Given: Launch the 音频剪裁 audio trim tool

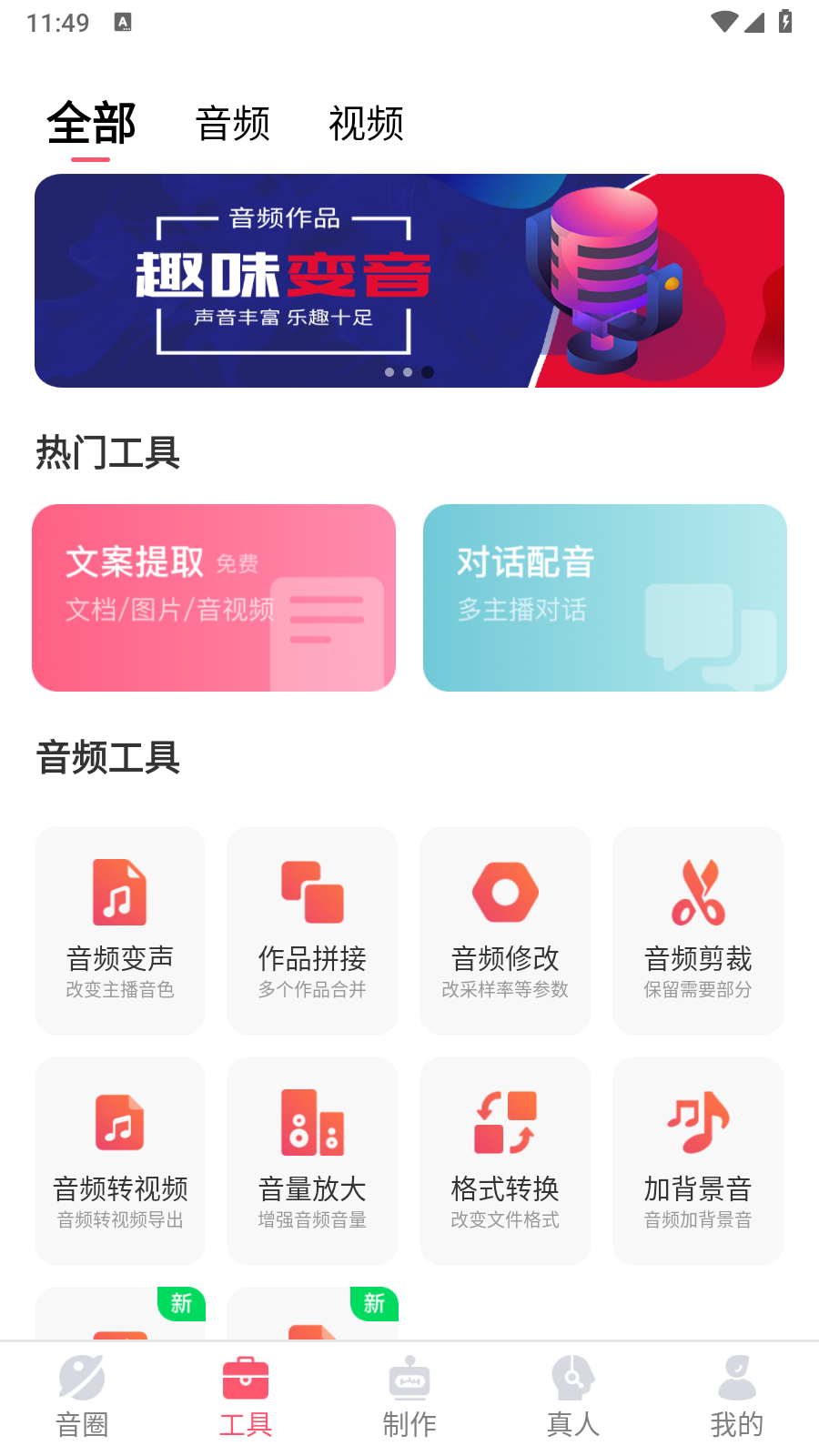Looking at the screenshot, I should tap(698, 931).
